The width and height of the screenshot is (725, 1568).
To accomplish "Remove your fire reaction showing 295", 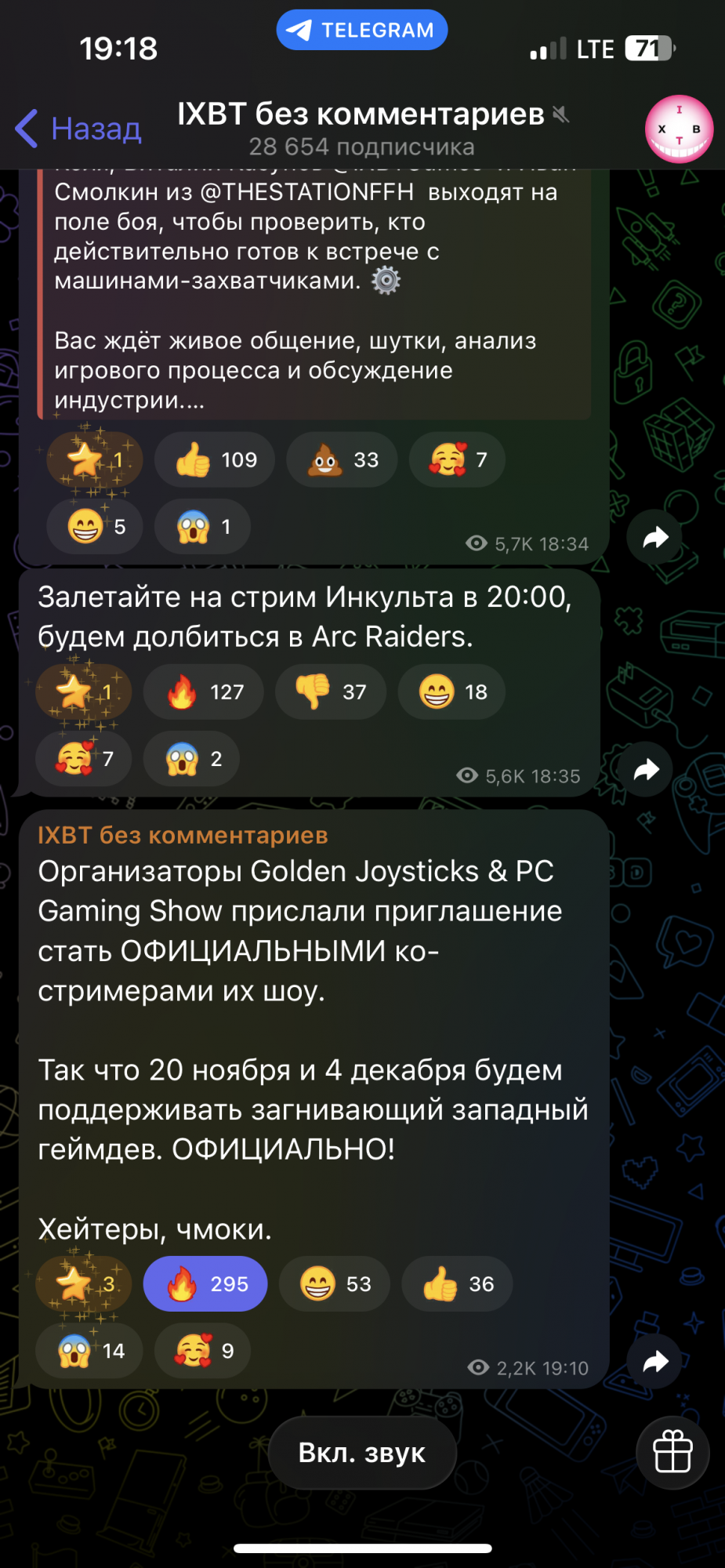I will (x=205, y=1283).
